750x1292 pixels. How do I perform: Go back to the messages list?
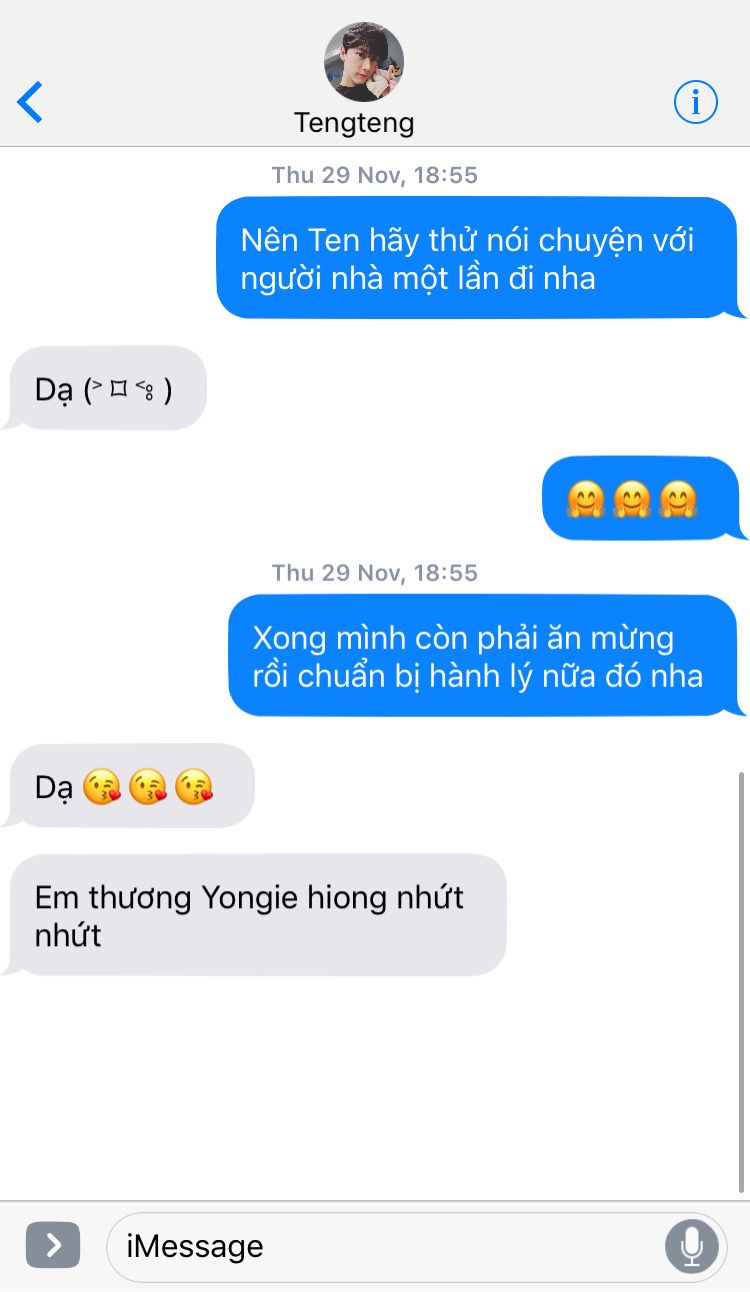[x=31, y=102]
